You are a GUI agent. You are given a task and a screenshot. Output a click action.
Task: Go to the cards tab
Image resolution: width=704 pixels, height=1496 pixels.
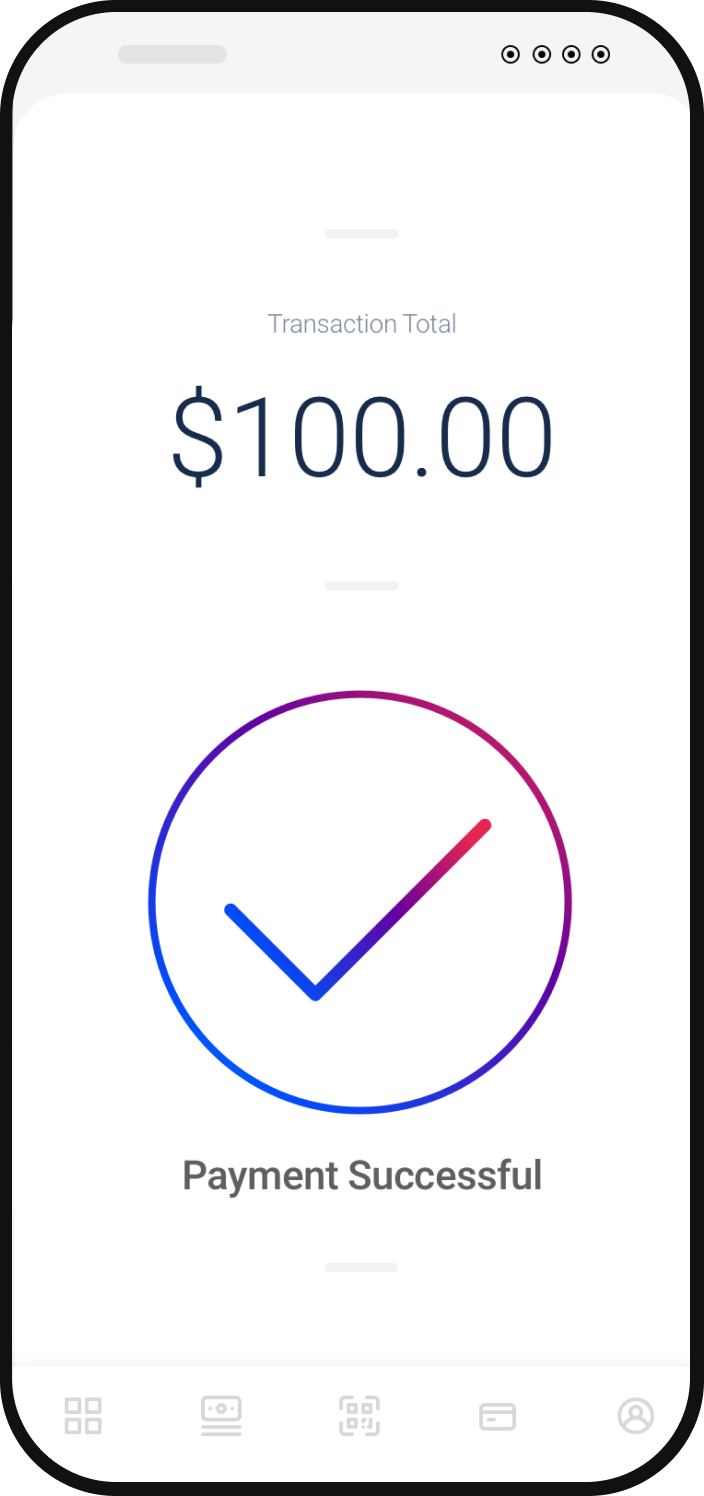pos(498,1417)
